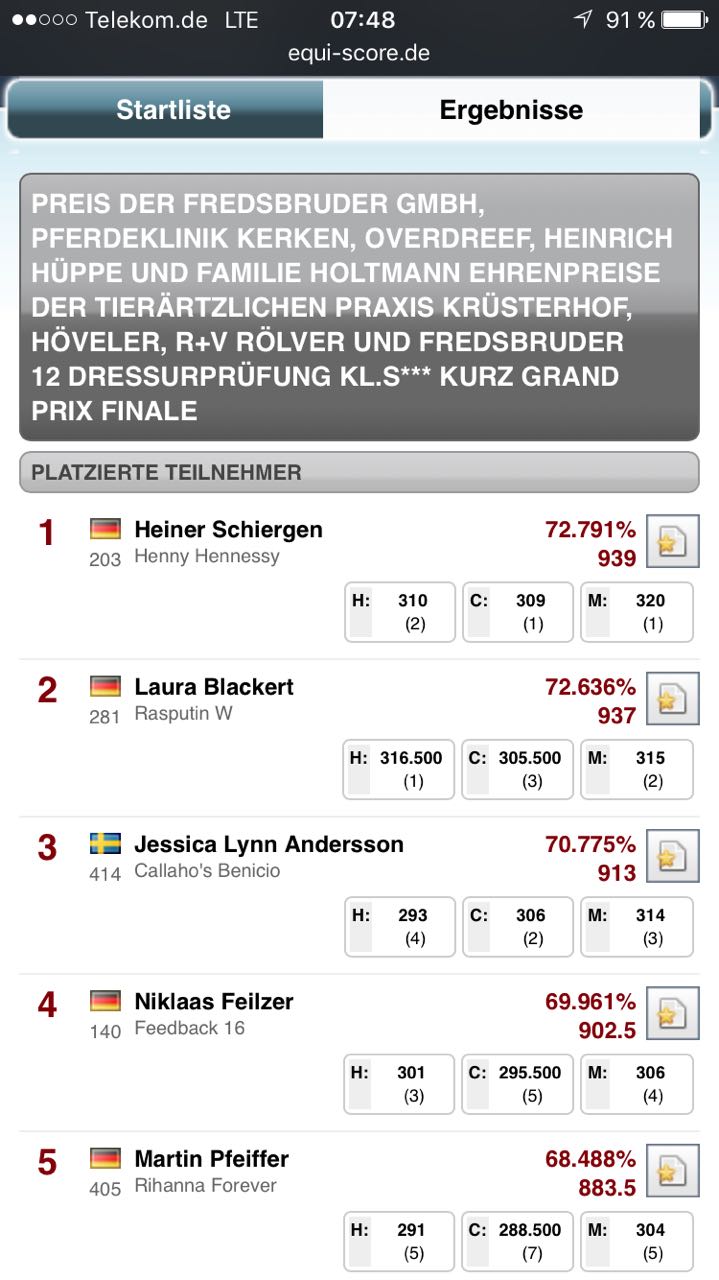This screenshot has width=719, height=1280.
Task: Tap the equi-score.de address bar
Action: click(x=359, y=53)
